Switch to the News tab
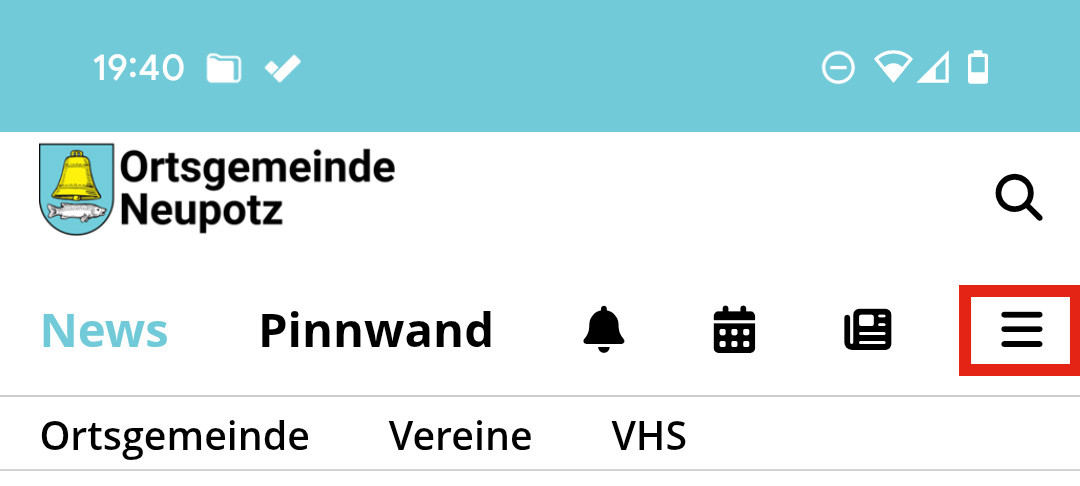 pyautogui.click(x=104, y=330)
